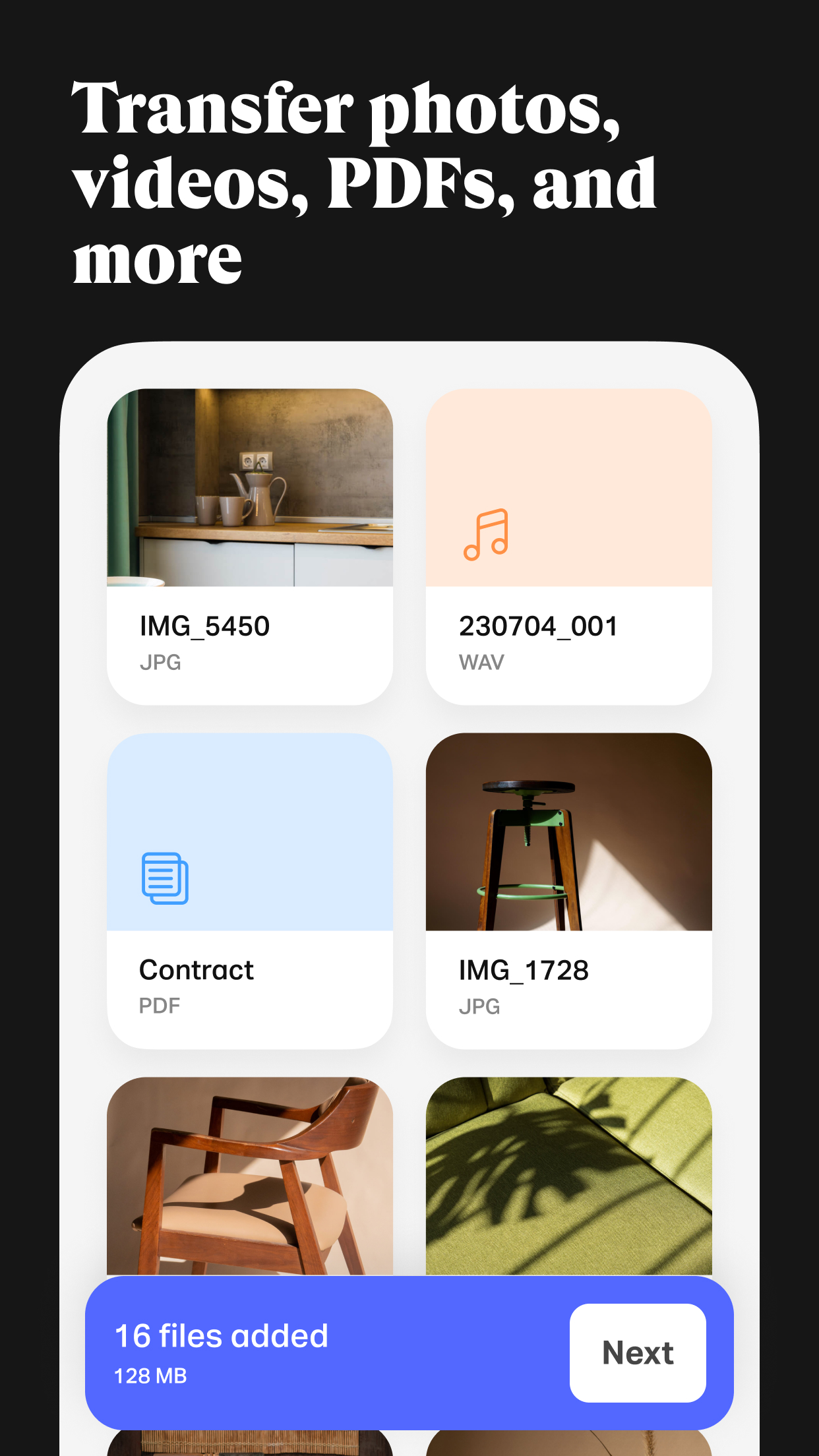Select the green sofa photo at bottom right
Viewport: 819px width, 1456px height.
pos(570,1180)
